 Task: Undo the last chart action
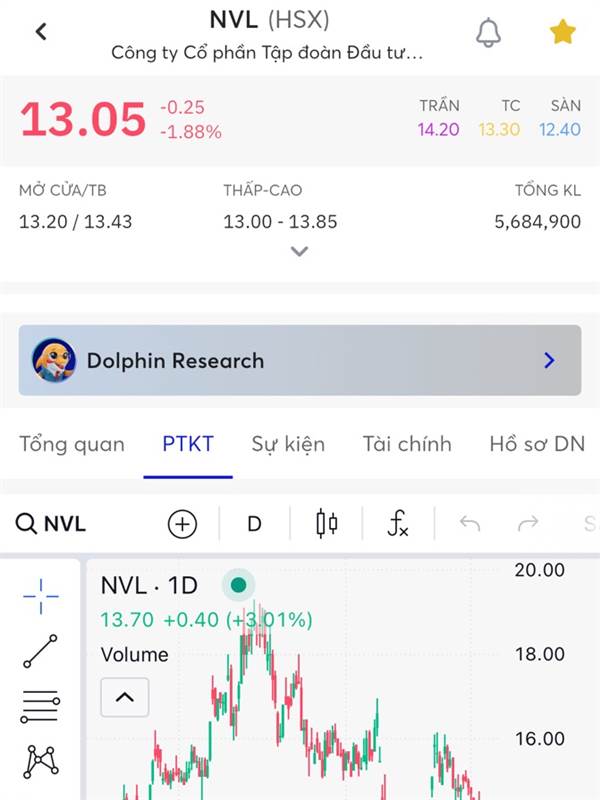click(470, 523)
